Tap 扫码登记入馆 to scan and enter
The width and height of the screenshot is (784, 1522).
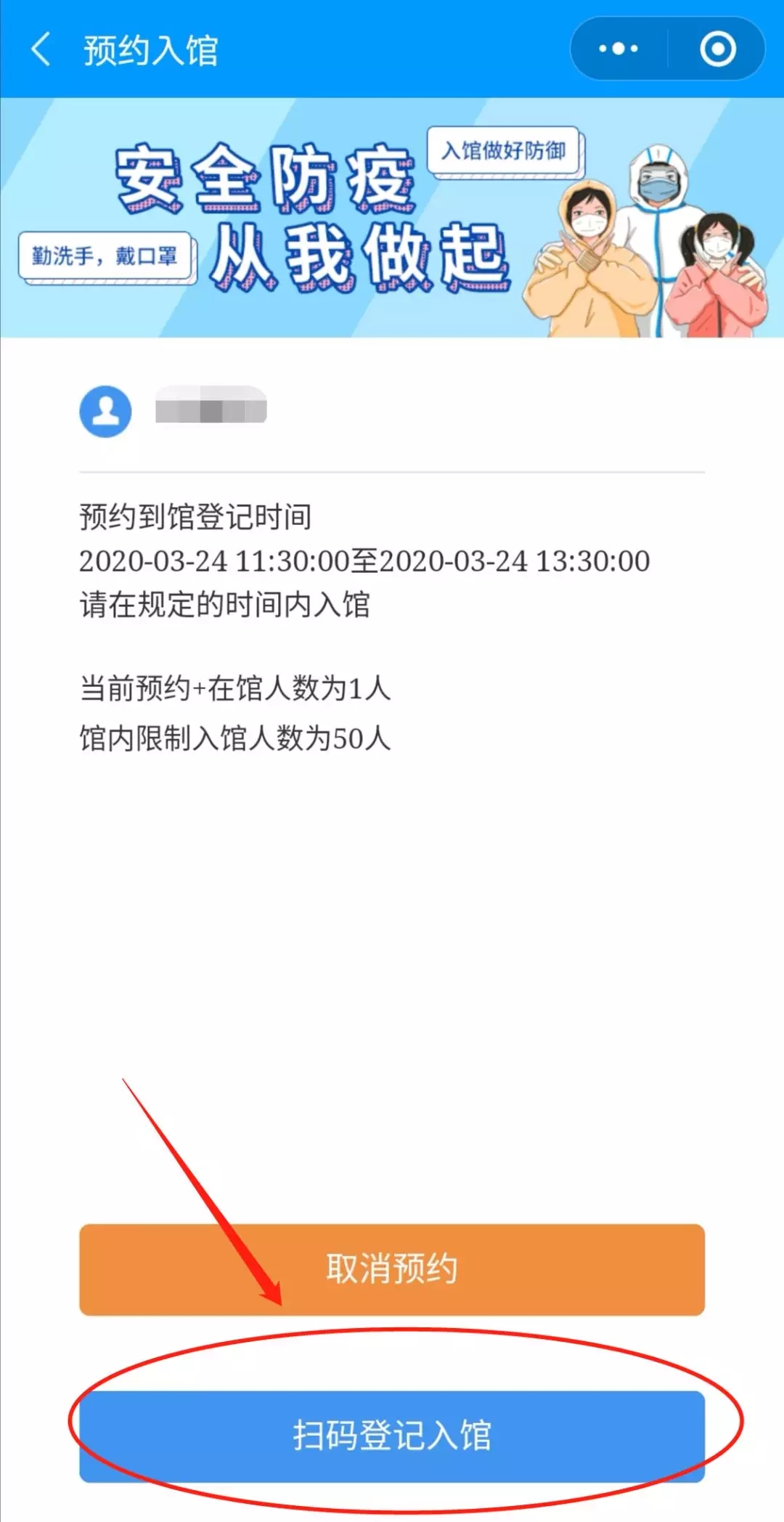(392, 1436)
